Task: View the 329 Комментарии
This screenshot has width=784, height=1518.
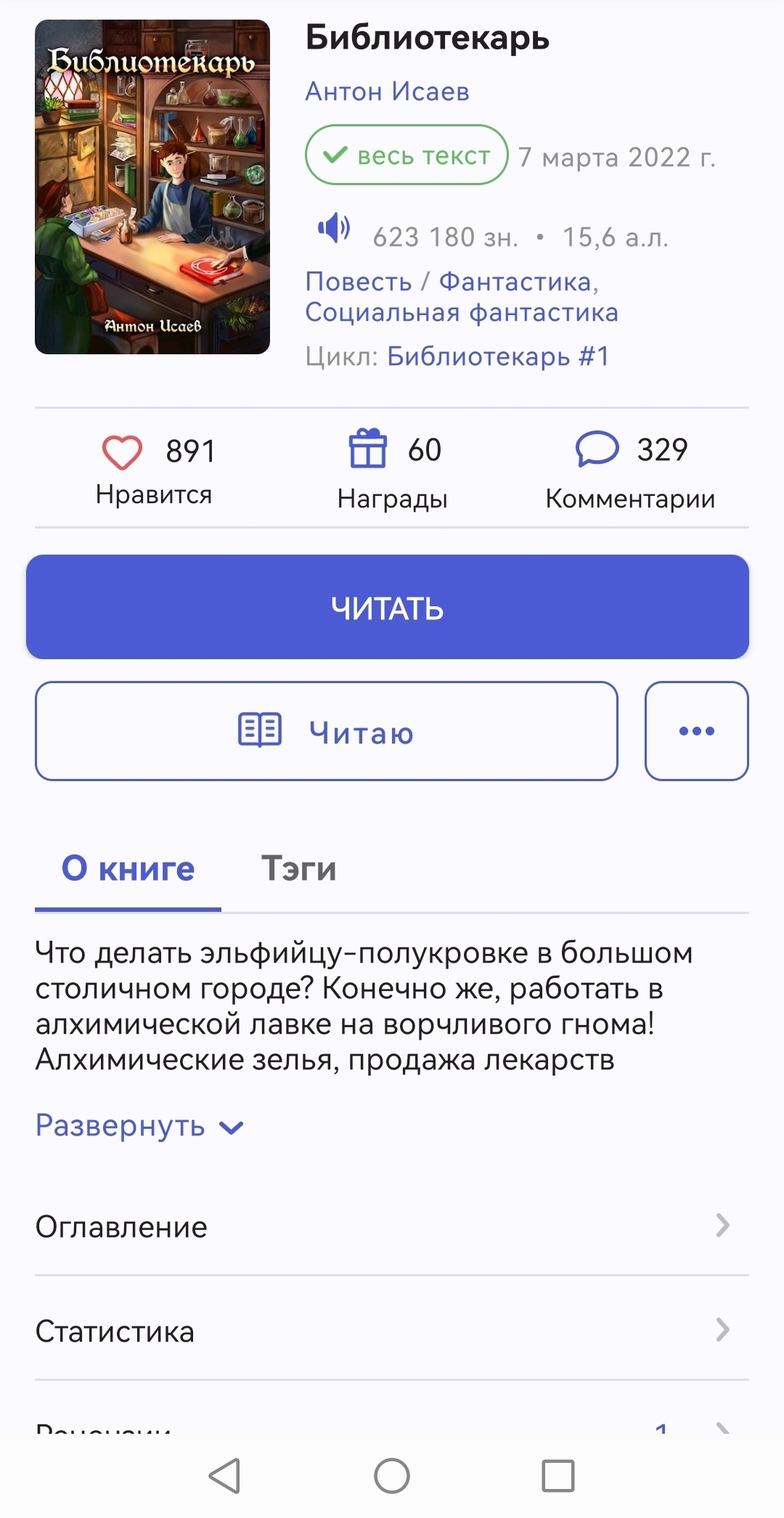Action: pyautogui.click(x=630, y=467)
